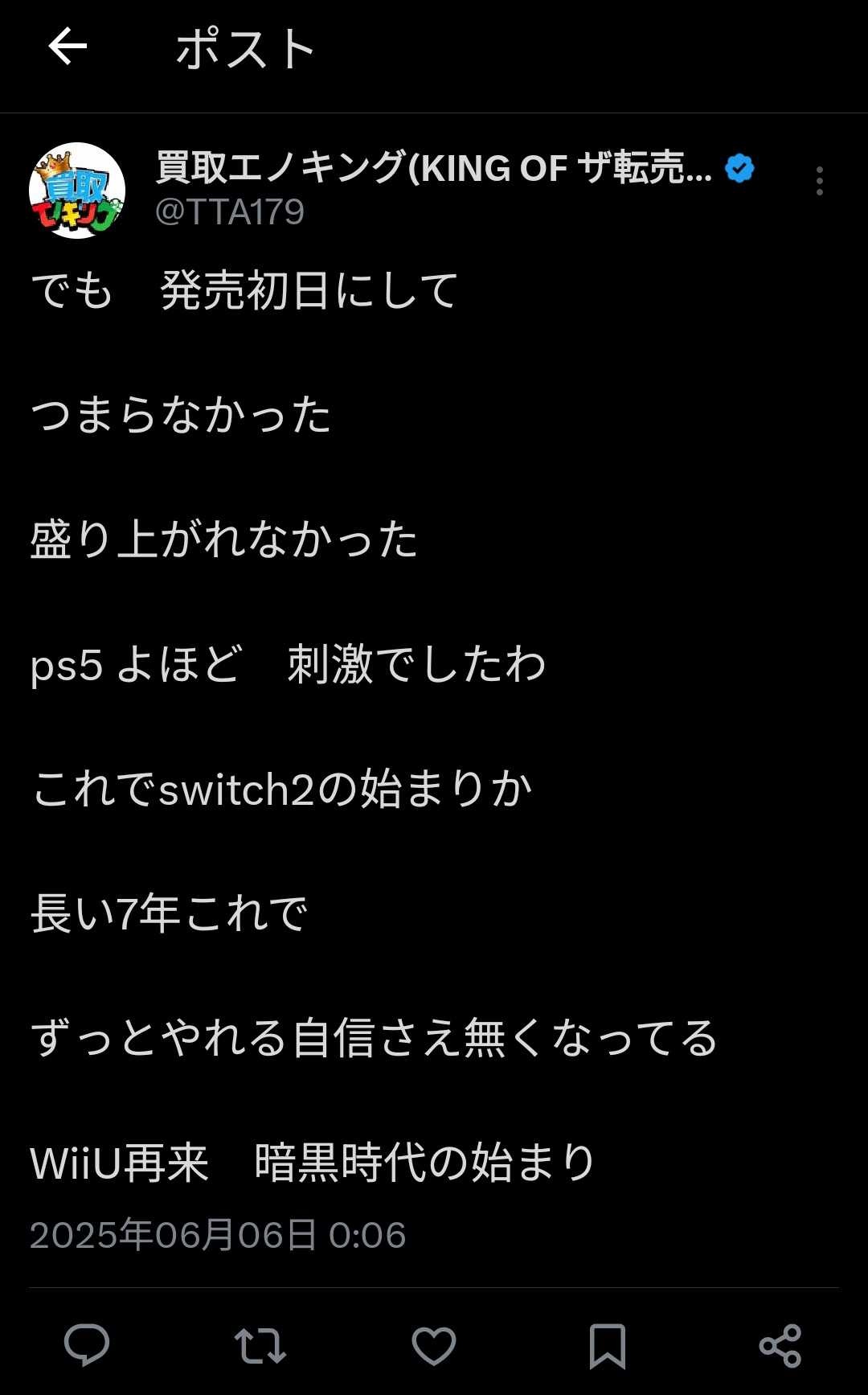Go back using the arrow icon
Image resolution: width=868 pixels, height=1395 pixels.
coord(68,47)
